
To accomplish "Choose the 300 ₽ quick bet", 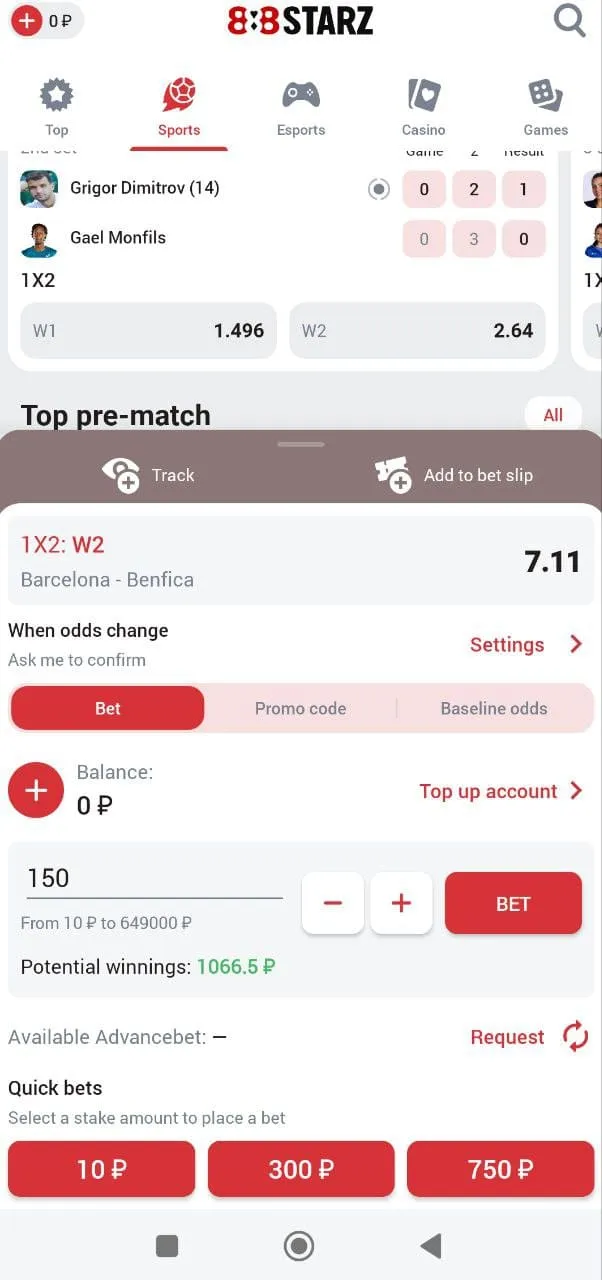I will click(x=301, y=1169).
